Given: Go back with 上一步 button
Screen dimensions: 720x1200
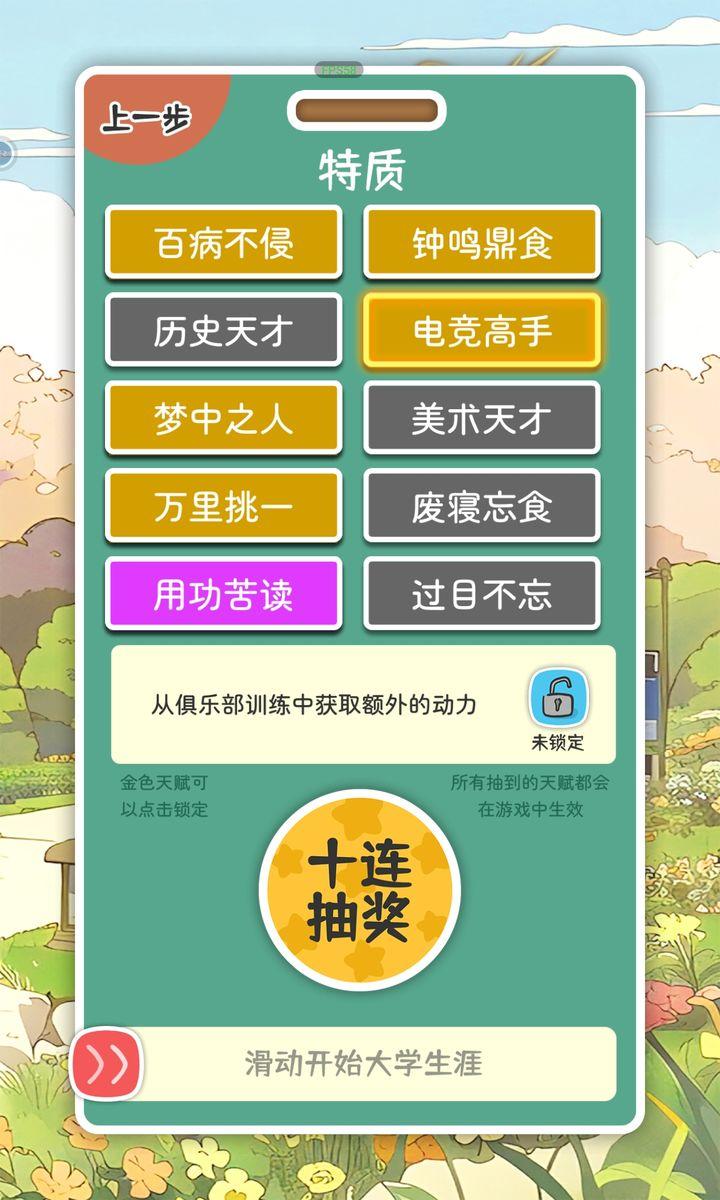Looking at the screenshot, I should 146,119.
